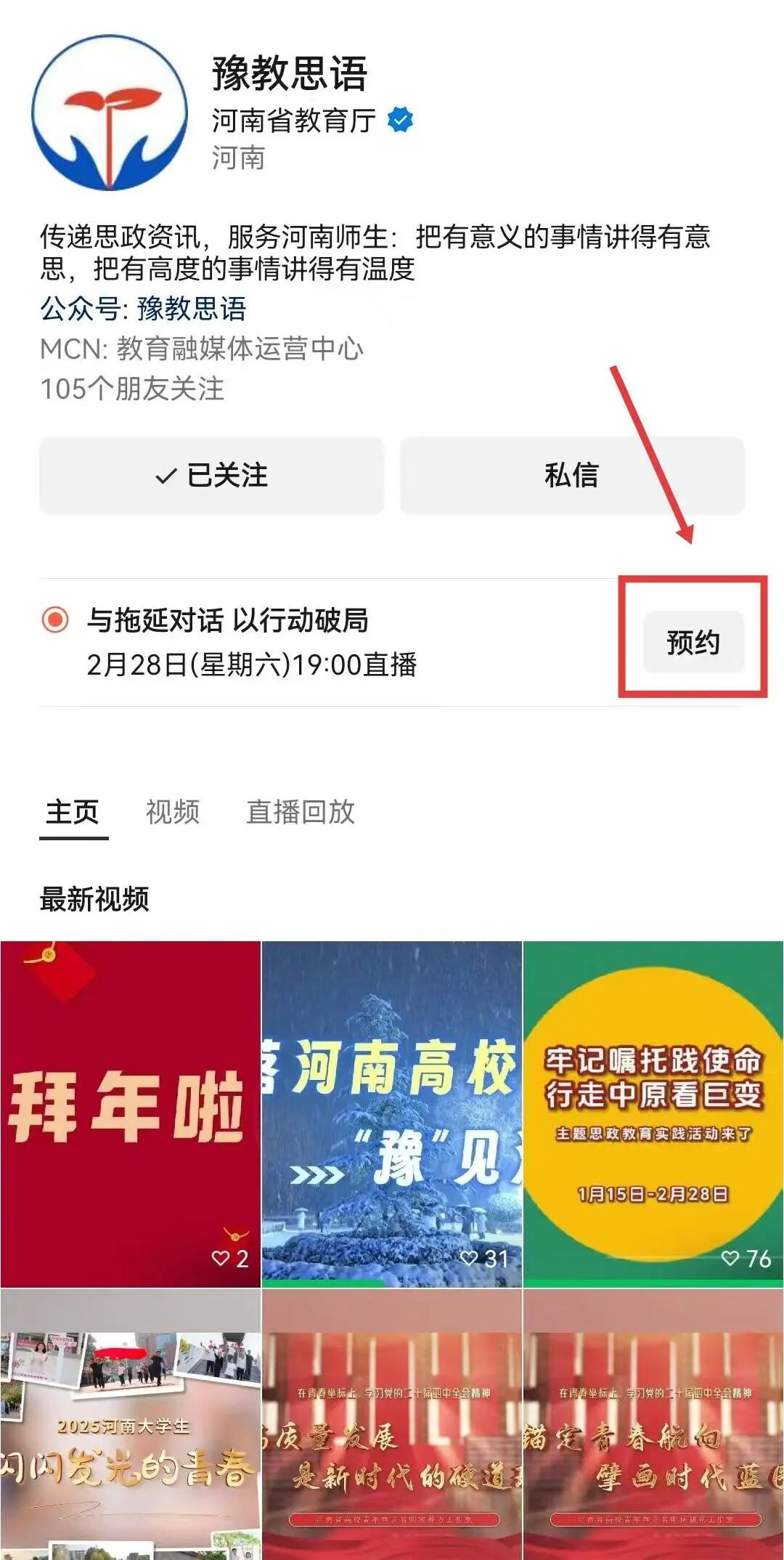Tap the 已关注 following button
The width and height of the screenshot is (784, 1560).
211,476
